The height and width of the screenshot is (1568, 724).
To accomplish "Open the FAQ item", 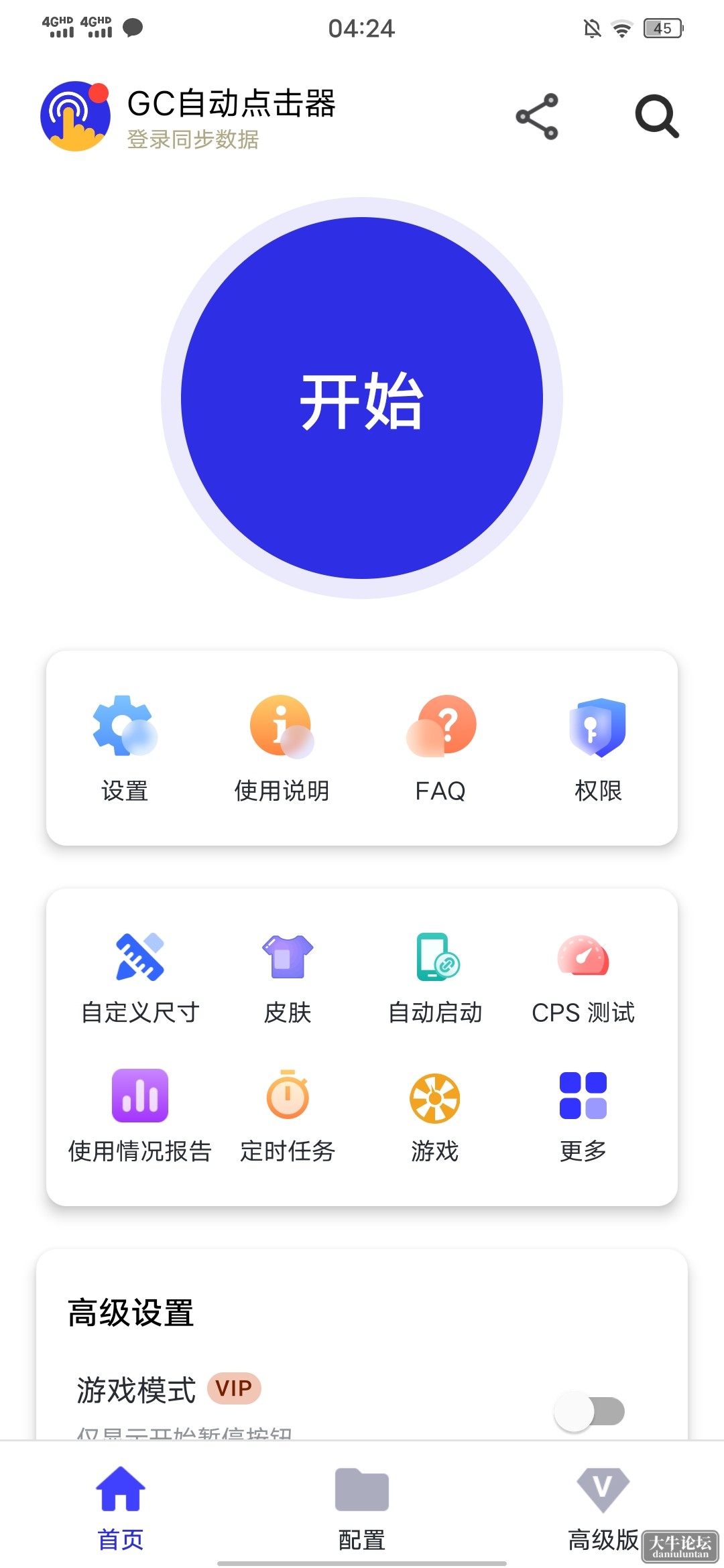I will coord(440,748).
